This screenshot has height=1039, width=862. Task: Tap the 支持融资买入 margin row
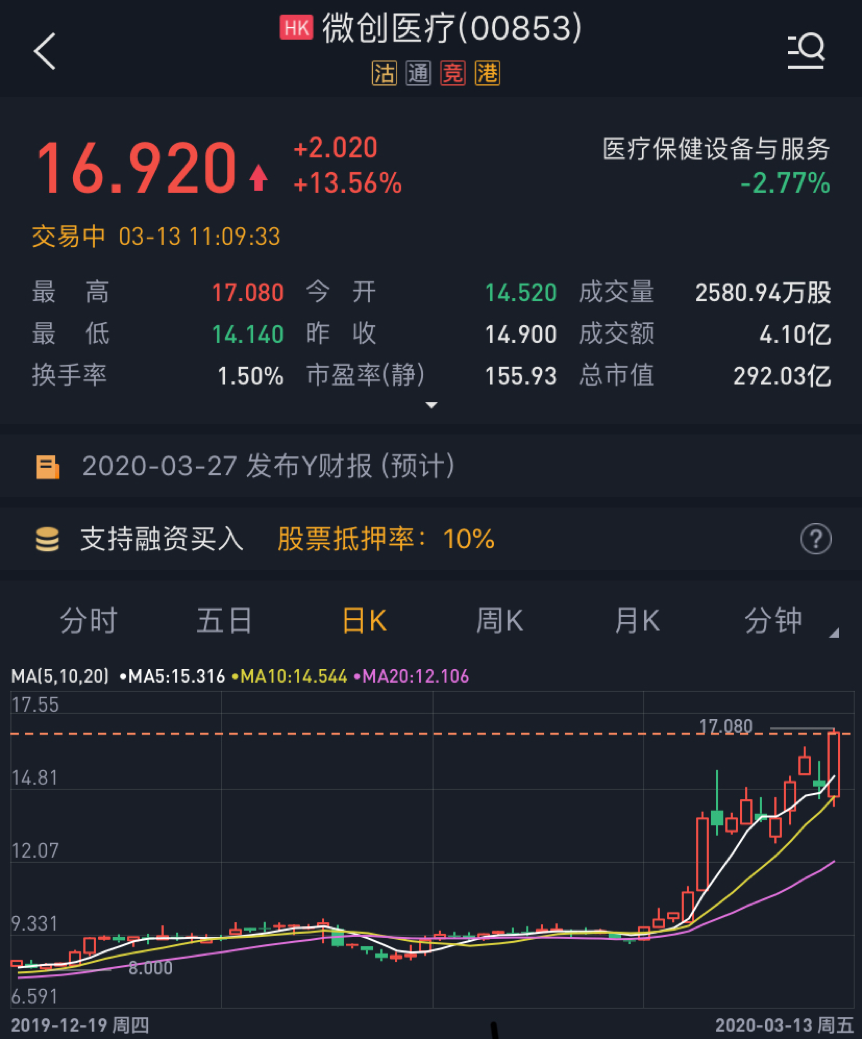[162, 539]
